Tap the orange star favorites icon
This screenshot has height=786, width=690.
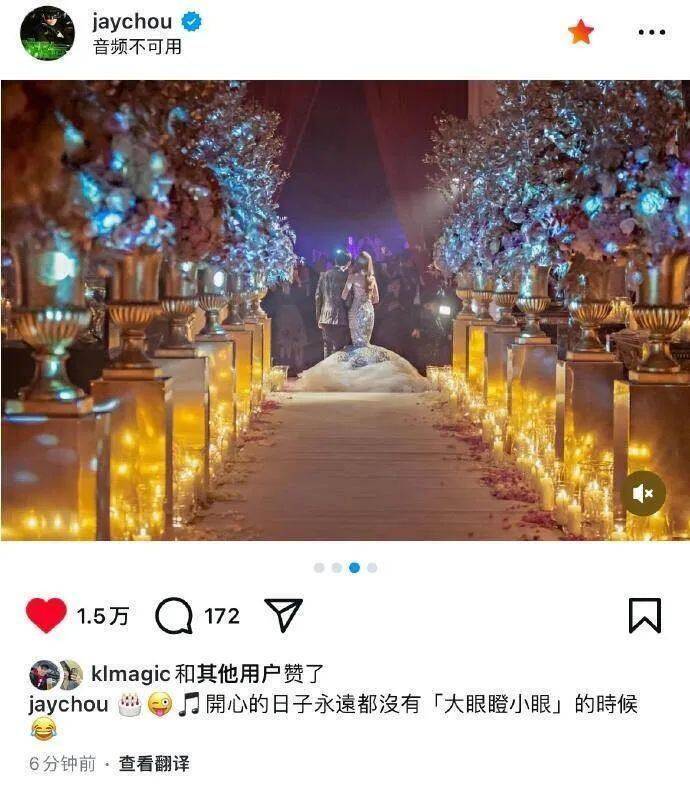(580, 32)
